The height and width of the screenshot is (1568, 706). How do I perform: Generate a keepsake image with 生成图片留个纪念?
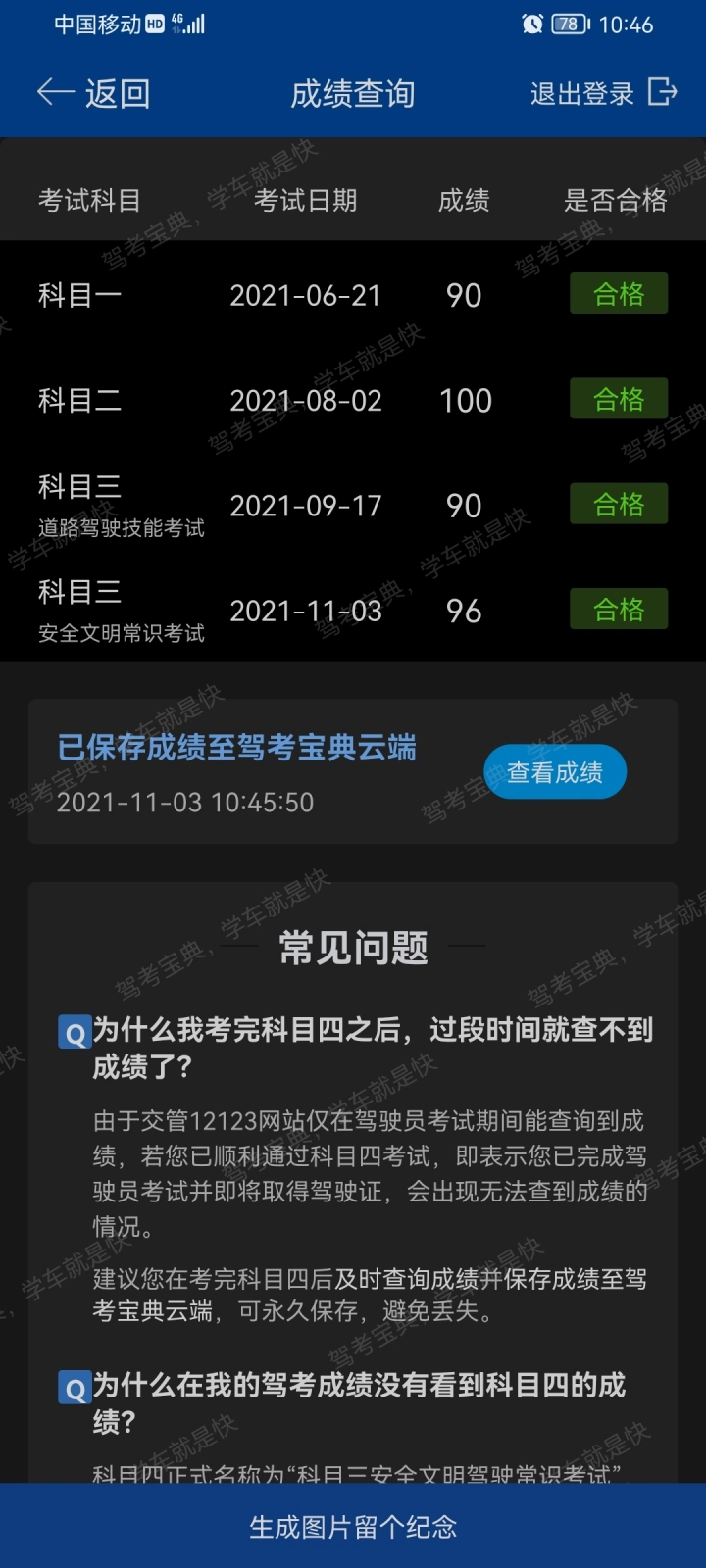(x=353, y=1526)
